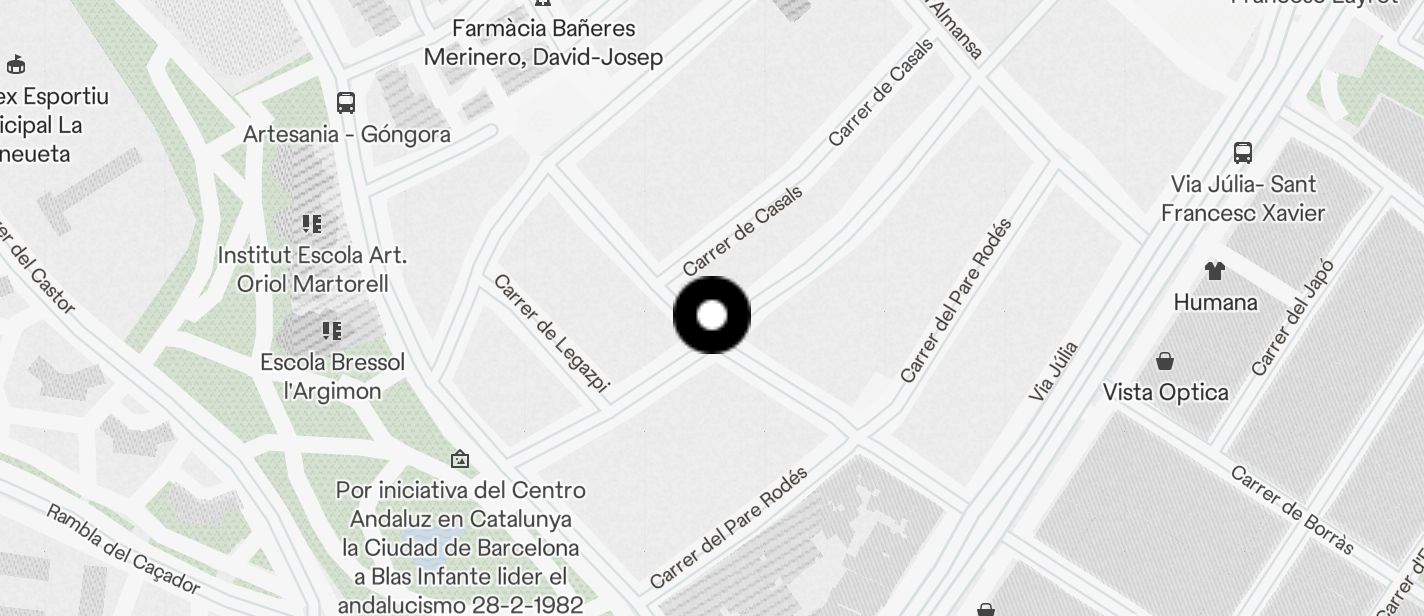Select the Via Júlia- Sant Francesc Xavier bus stop
The image size is (1424, 616).
tap(1243, 153)
